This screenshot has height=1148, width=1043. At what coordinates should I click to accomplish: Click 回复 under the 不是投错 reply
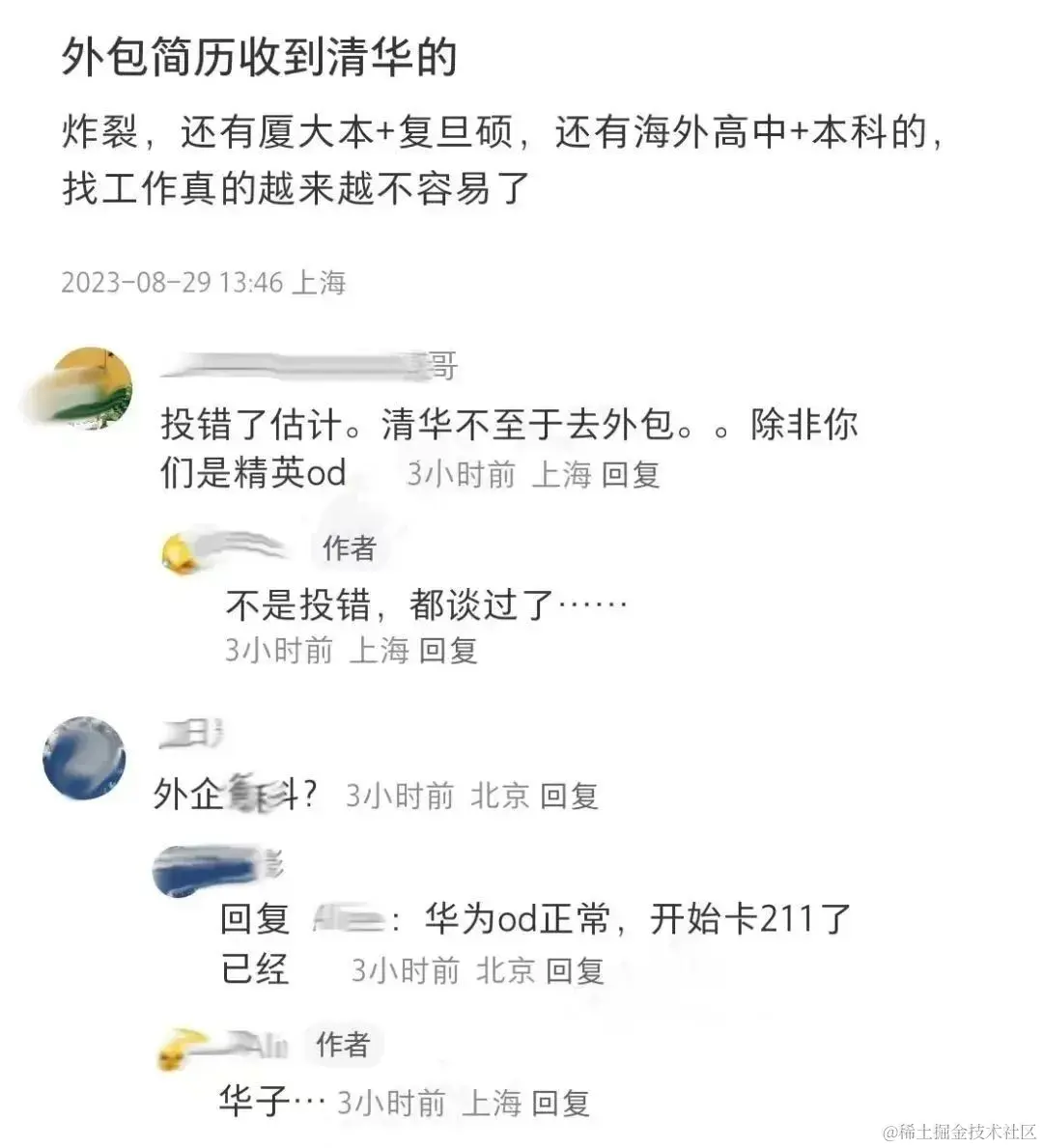point(450,652)
